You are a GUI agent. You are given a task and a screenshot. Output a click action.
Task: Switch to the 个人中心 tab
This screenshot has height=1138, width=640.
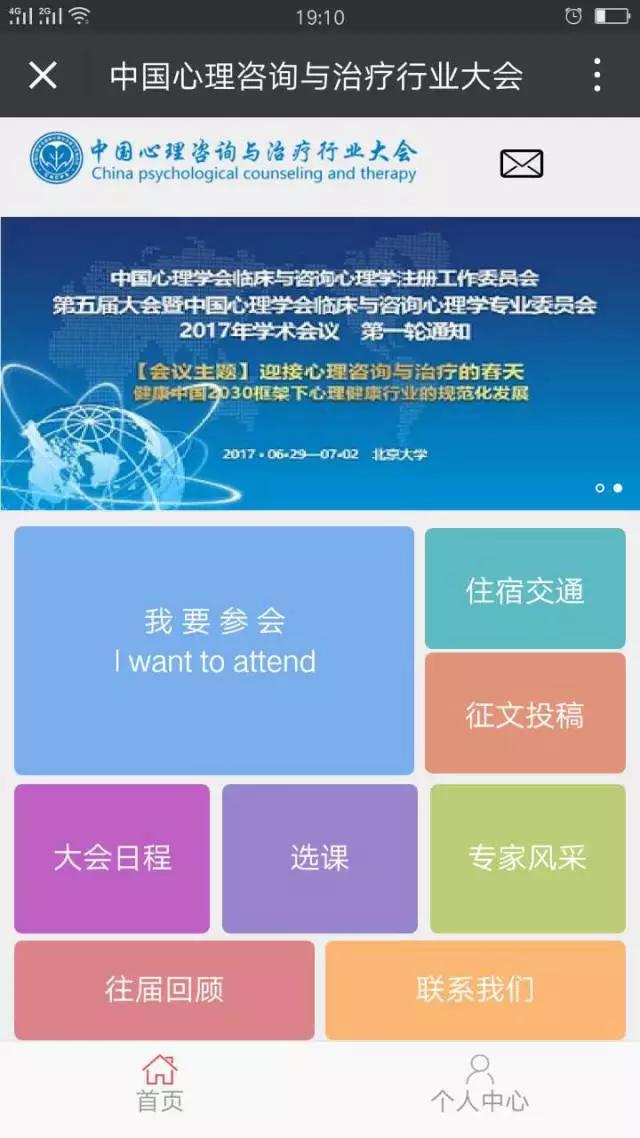[480, 1084]
